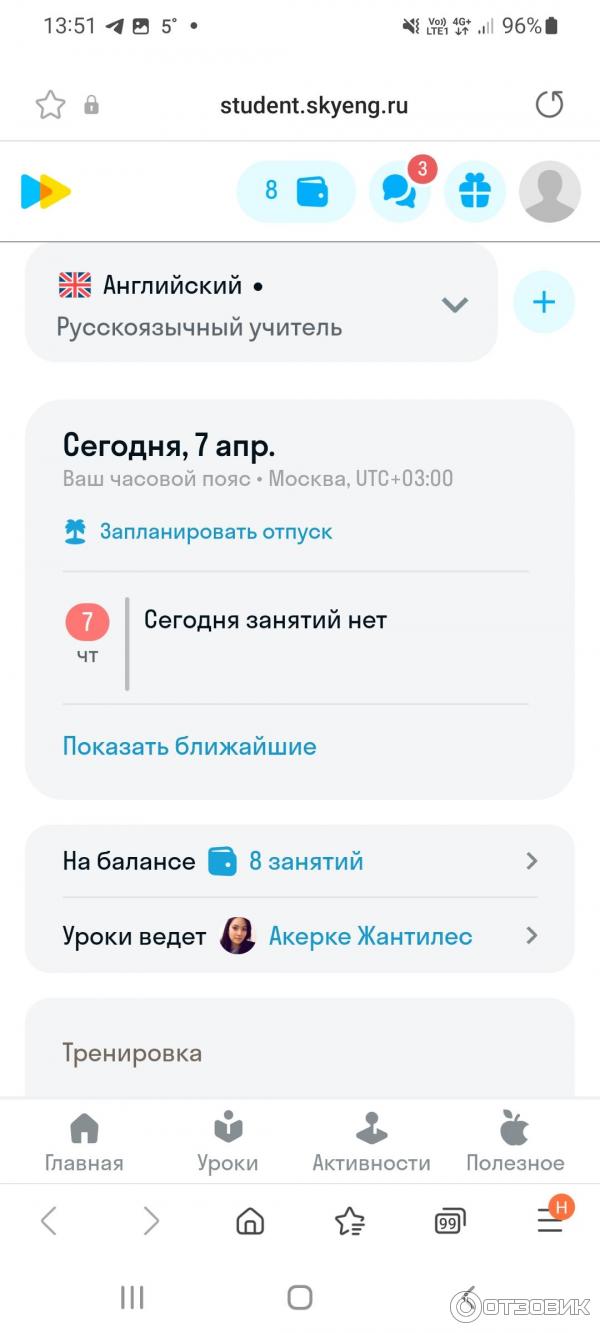Reload the page in browser

tap(549, 105)
